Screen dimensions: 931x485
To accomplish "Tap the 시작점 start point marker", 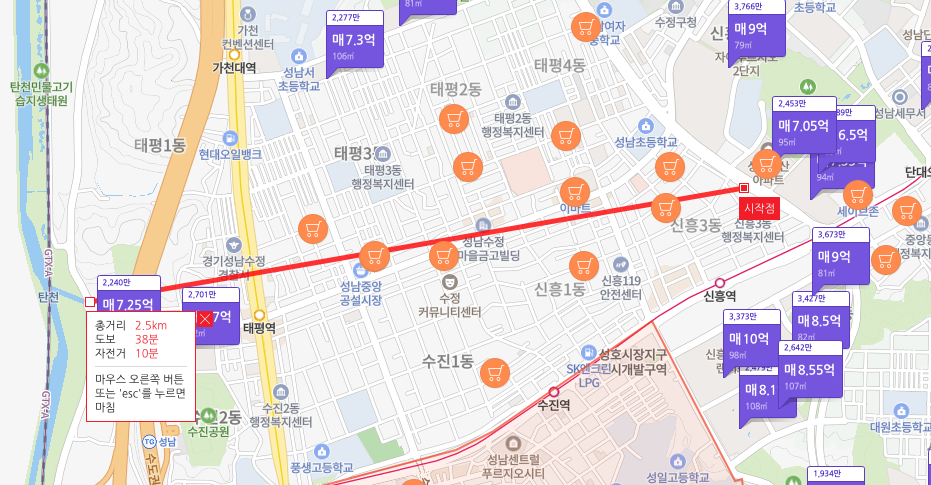I will [759, 208].
